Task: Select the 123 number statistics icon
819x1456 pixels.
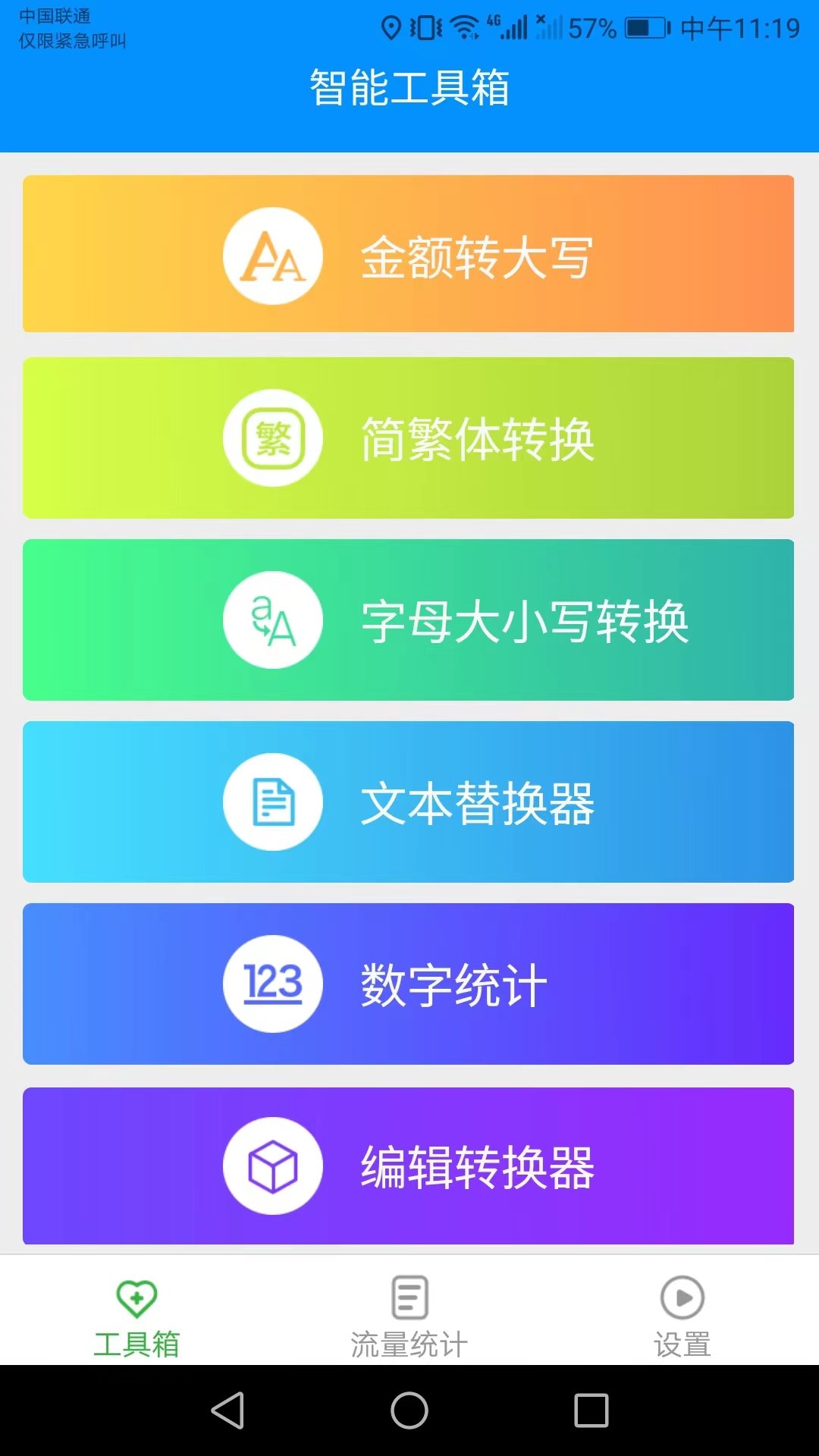Action: tap(273, 984)
